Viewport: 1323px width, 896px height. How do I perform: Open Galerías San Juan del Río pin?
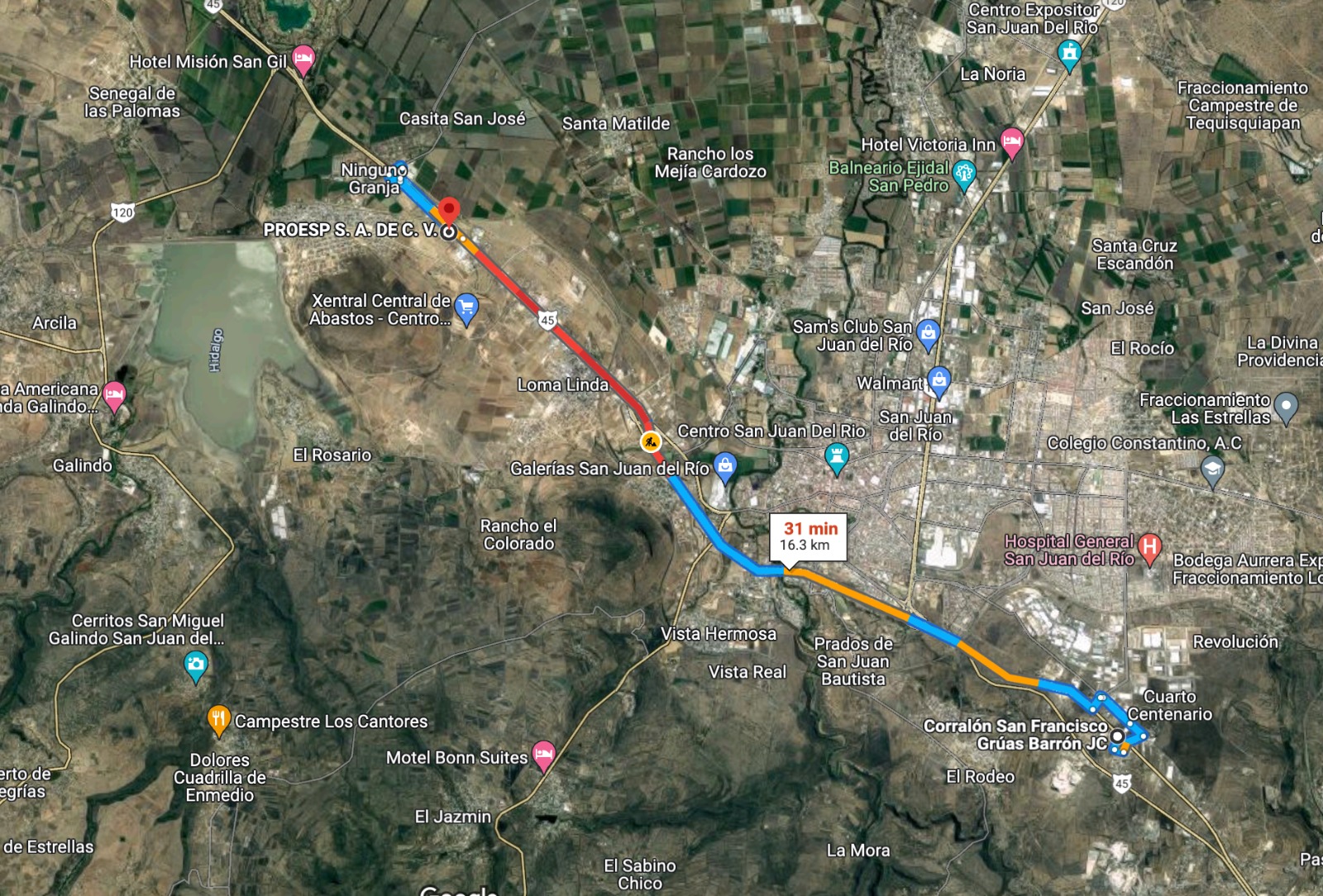click(725, 466)
